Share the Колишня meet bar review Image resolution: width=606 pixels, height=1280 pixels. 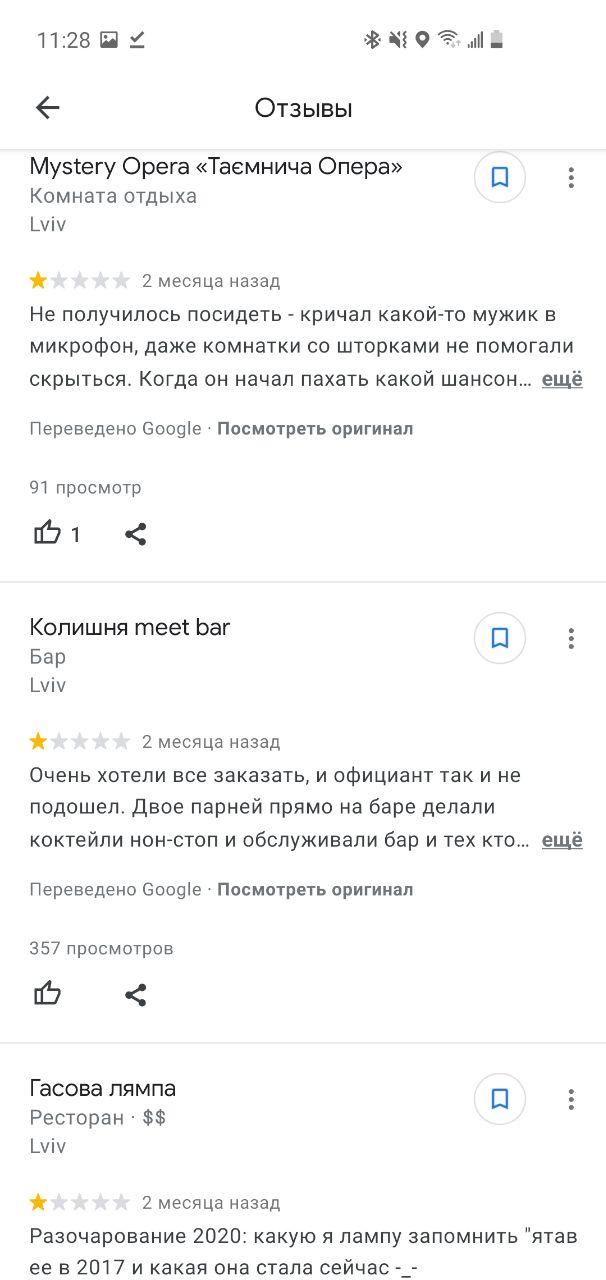pyautogui.click(x=136, y=994)
